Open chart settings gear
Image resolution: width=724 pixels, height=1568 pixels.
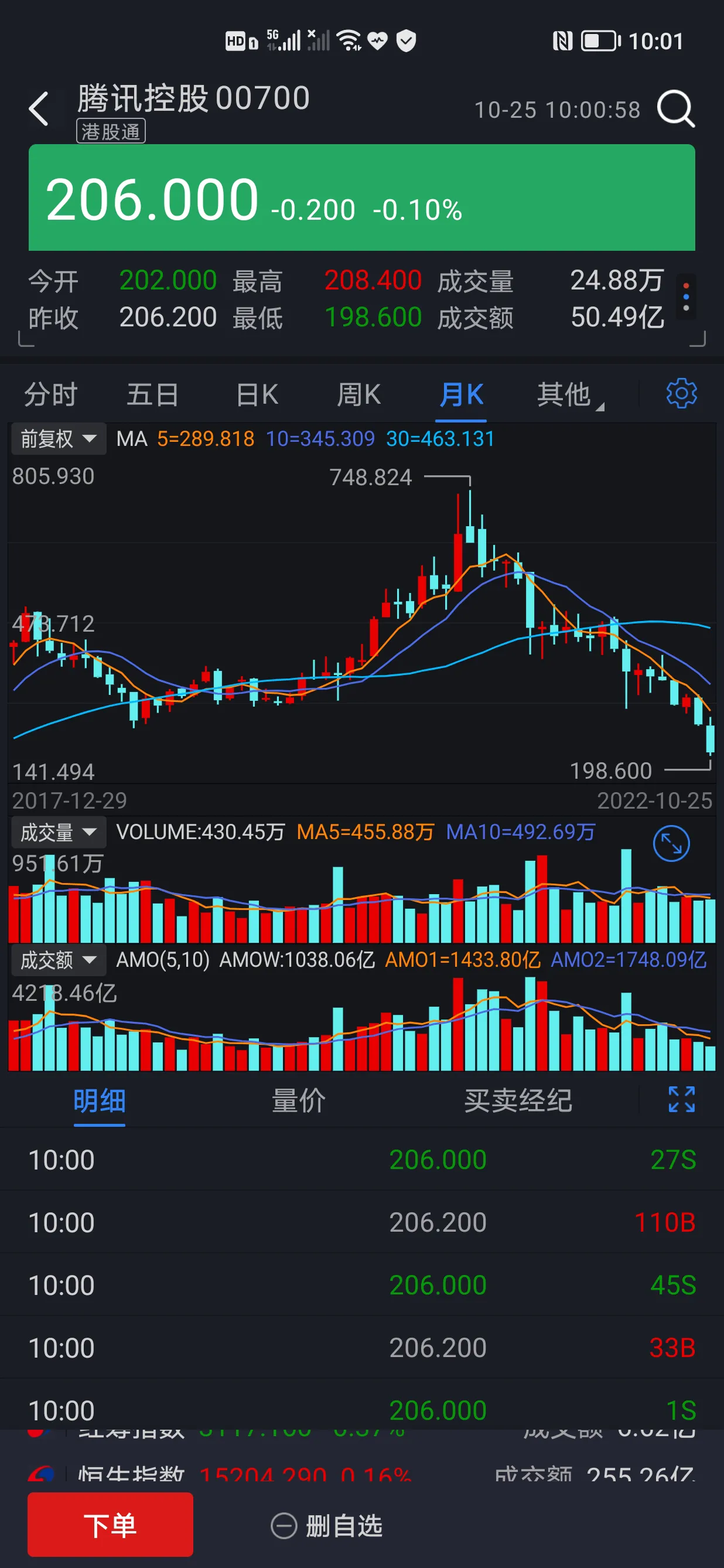[681, 394]
